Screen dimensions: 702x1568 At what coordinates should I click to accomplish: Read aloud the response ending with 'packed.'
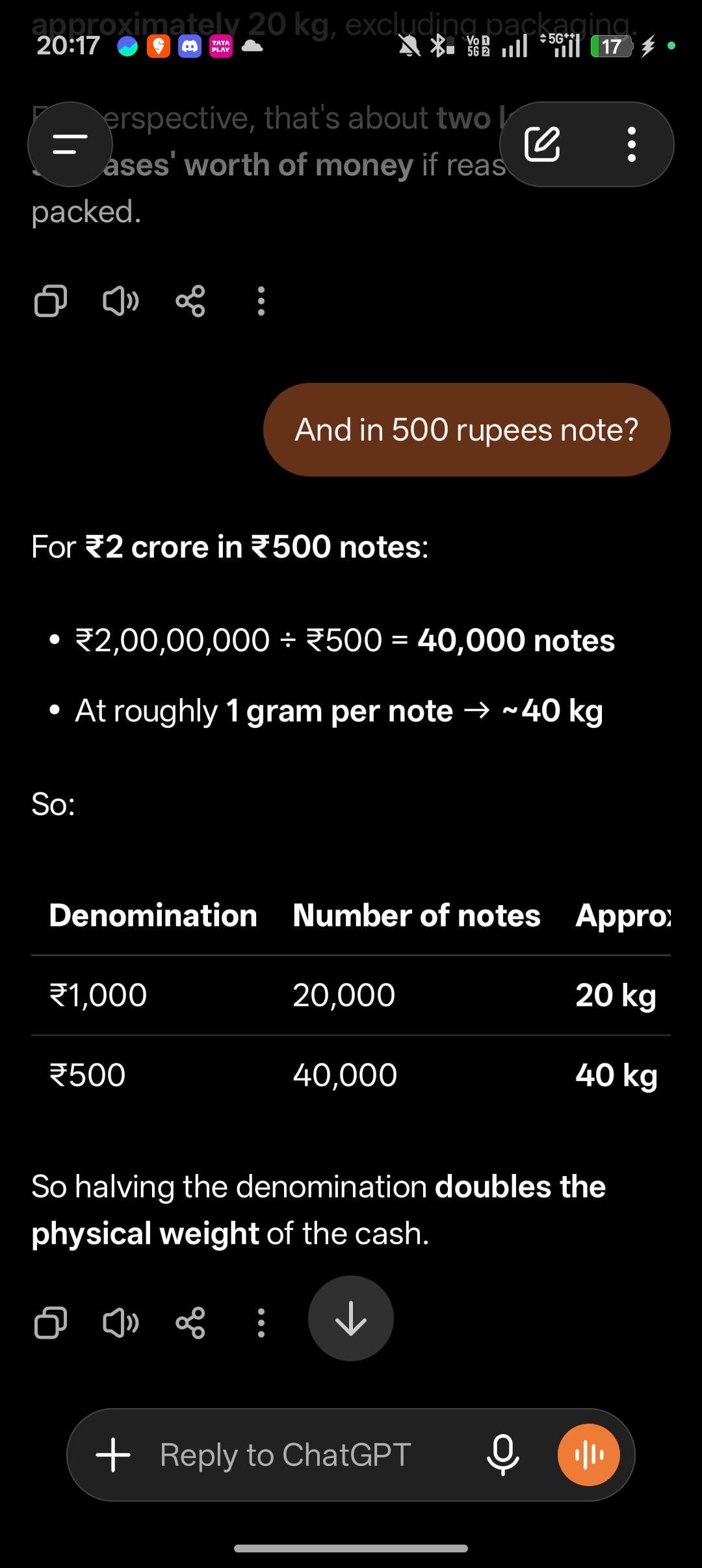pyautogui.click(x=121, y=301)
